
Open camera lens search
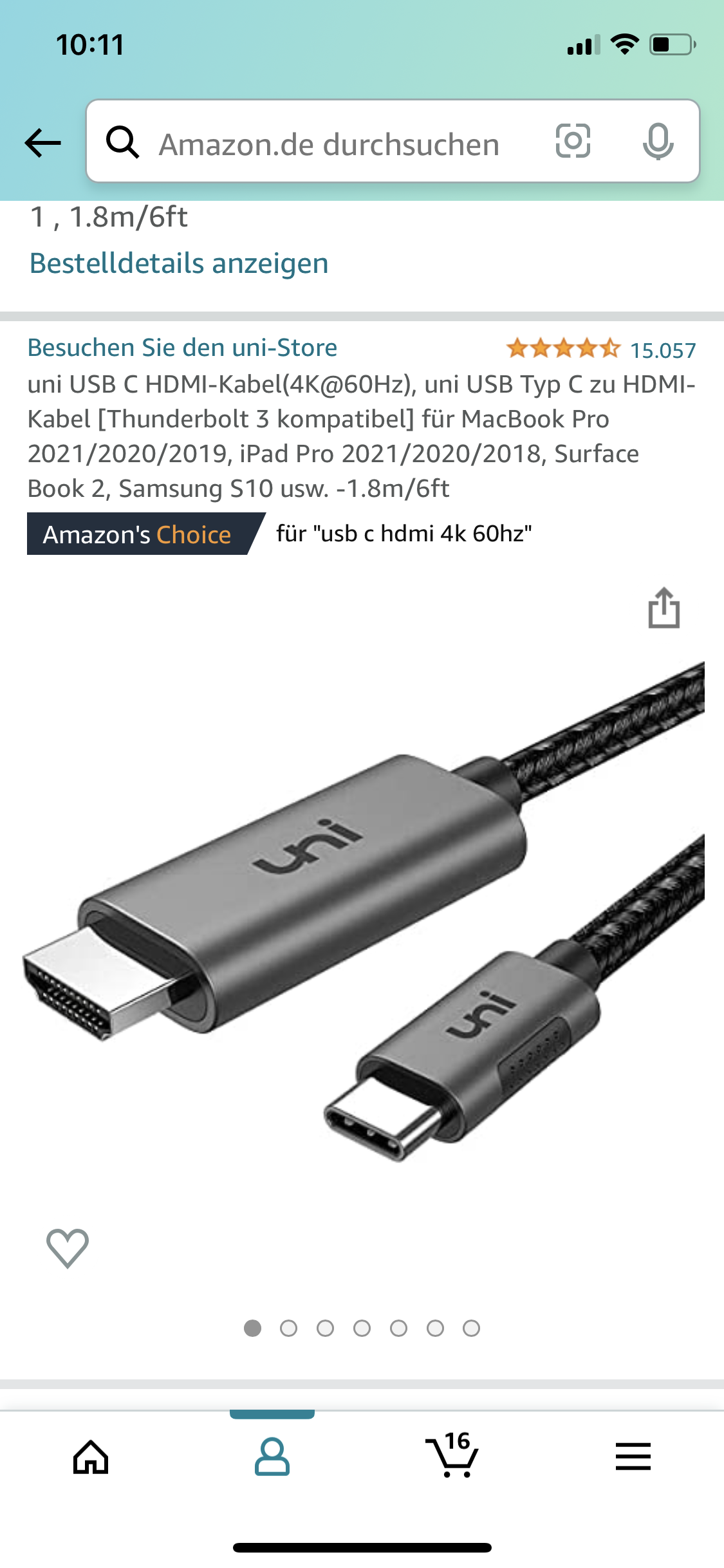click(573, 142)
